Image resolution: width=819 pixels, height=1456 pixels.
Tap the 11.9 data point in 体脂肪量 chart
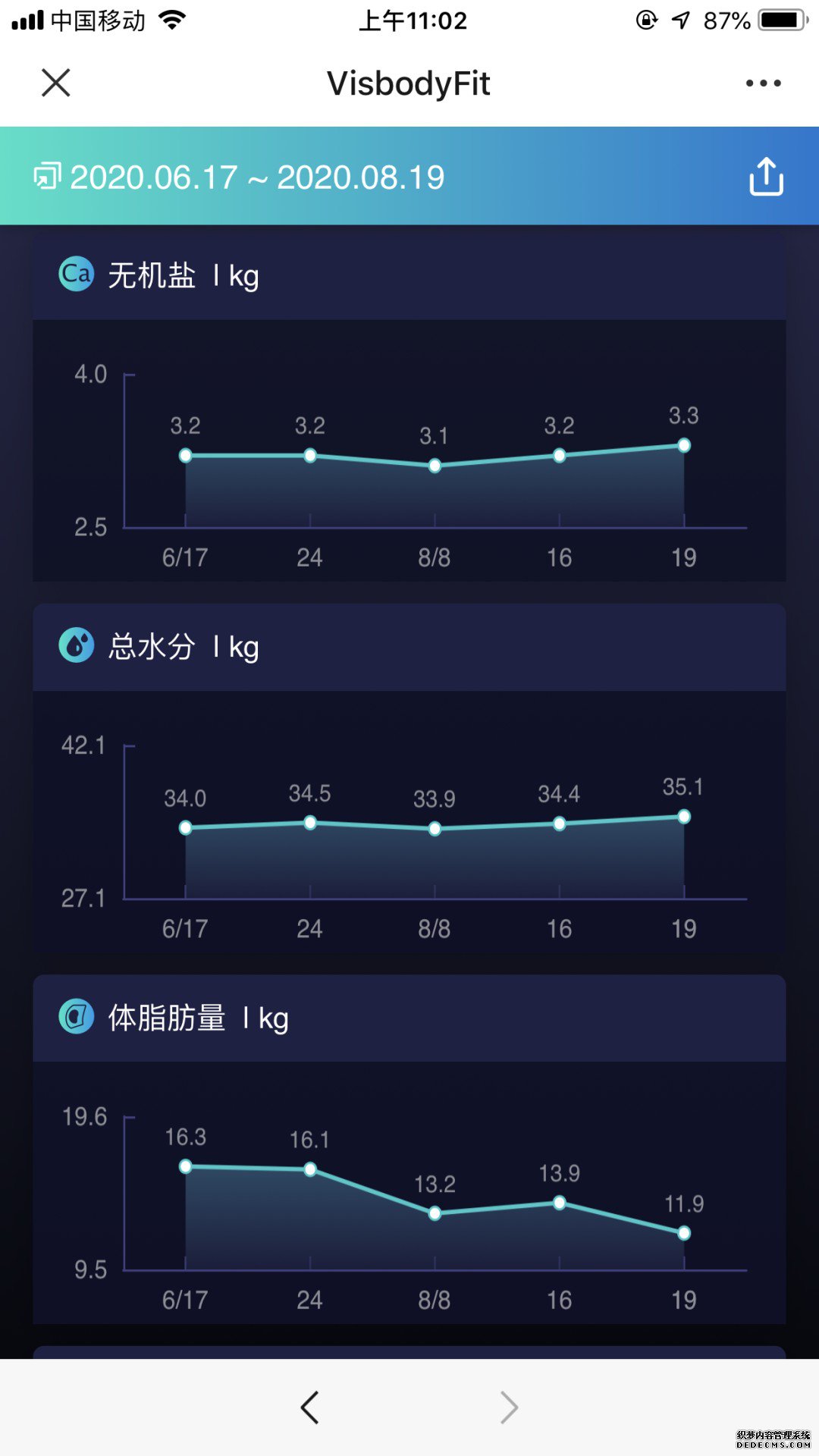point(684,1233)
